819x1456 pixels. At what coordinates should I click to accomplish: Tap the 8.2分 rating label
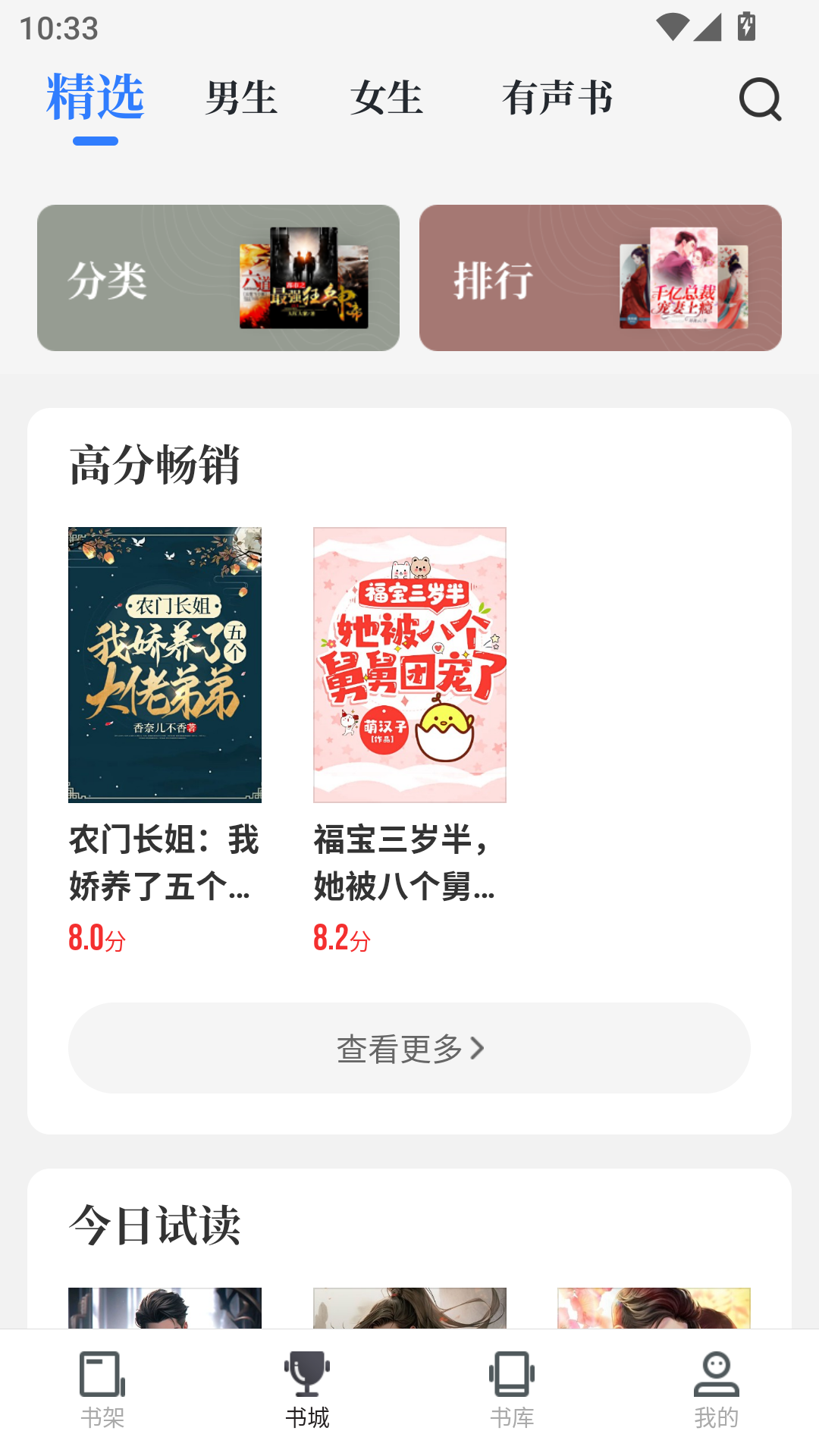[340, 940]
